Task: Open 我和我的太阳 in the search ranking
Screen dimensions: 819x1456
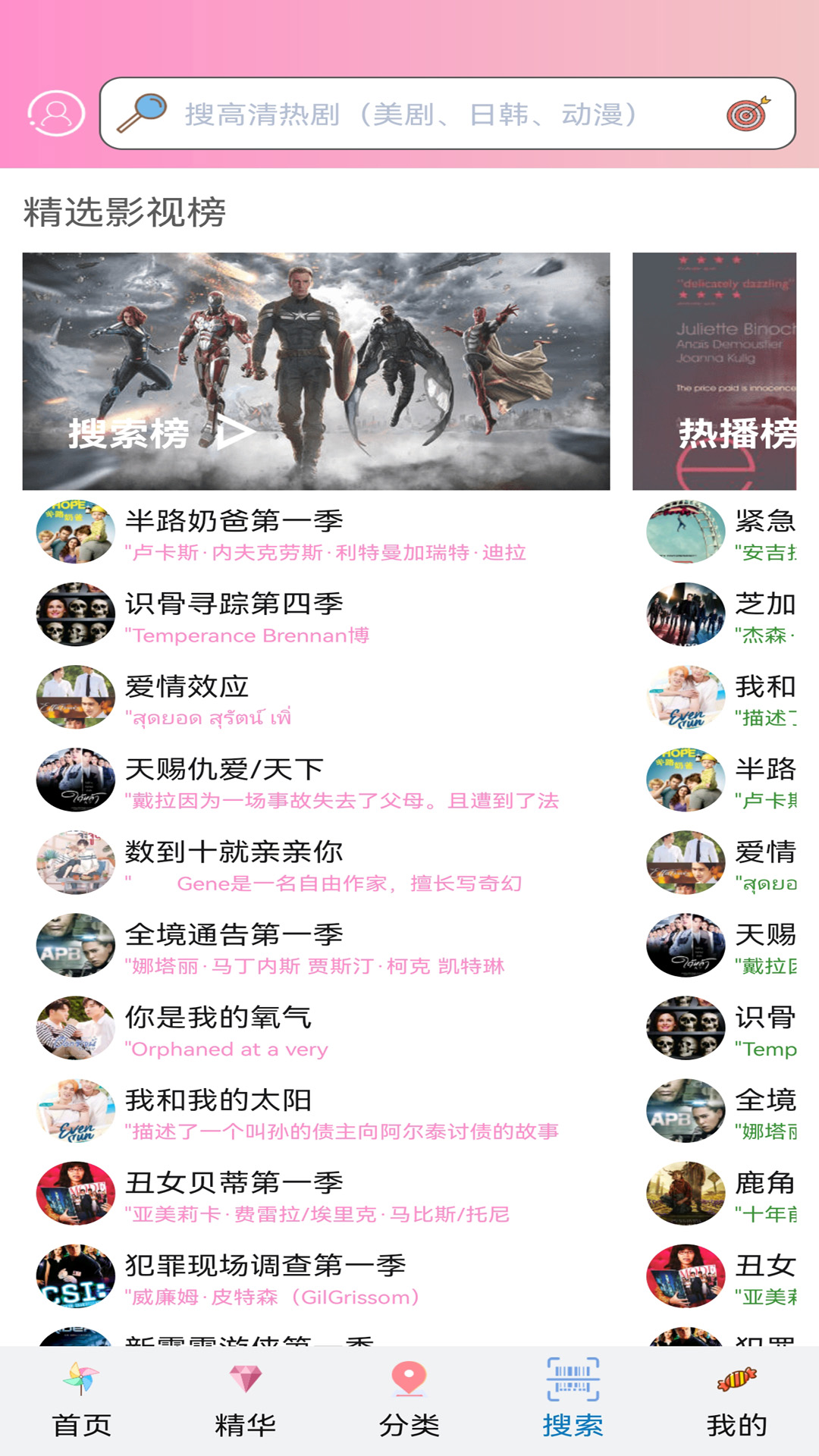Action: (x=303, y=1111)
